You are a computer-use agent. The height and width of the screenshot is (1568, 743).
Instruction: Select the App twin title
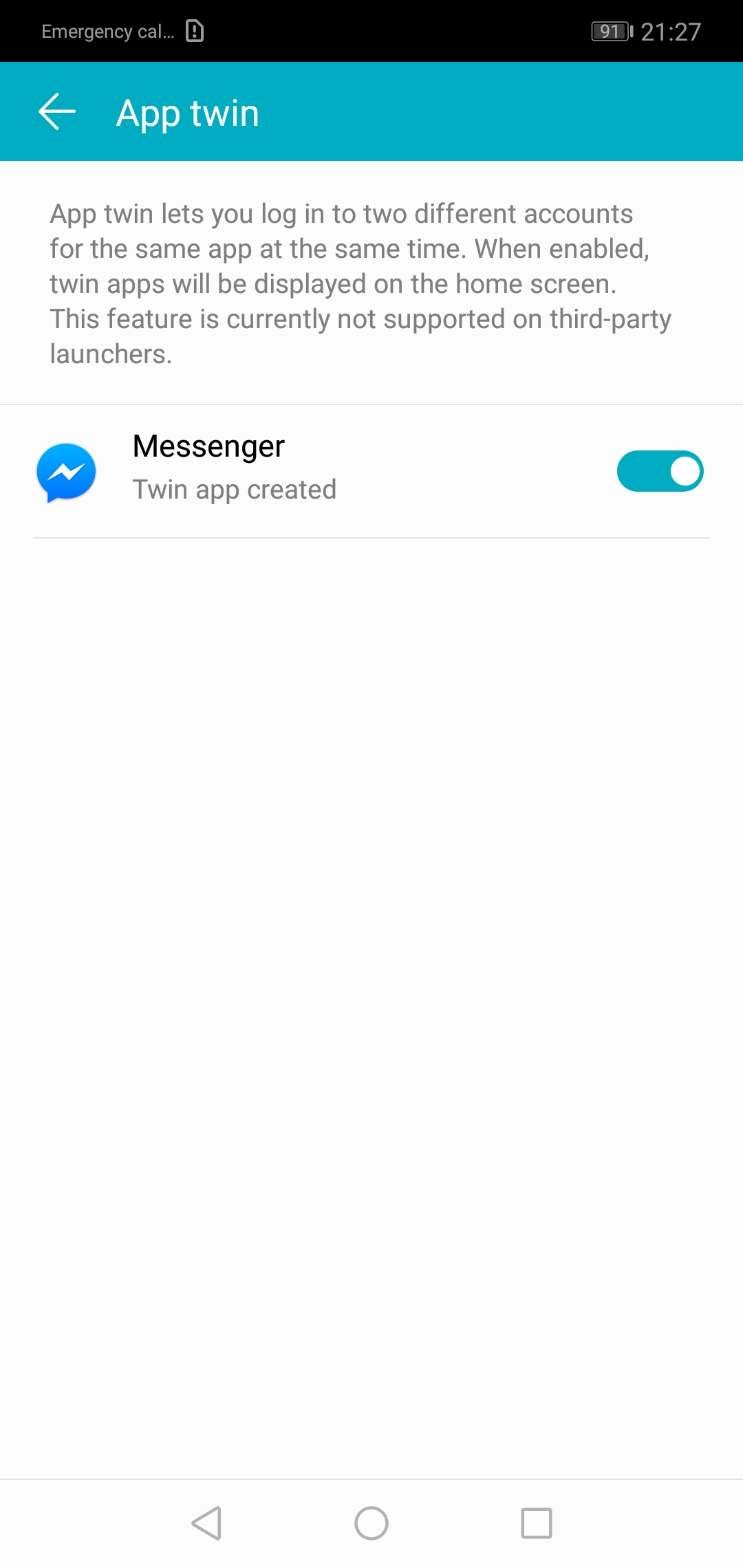[x=188, y=111]
